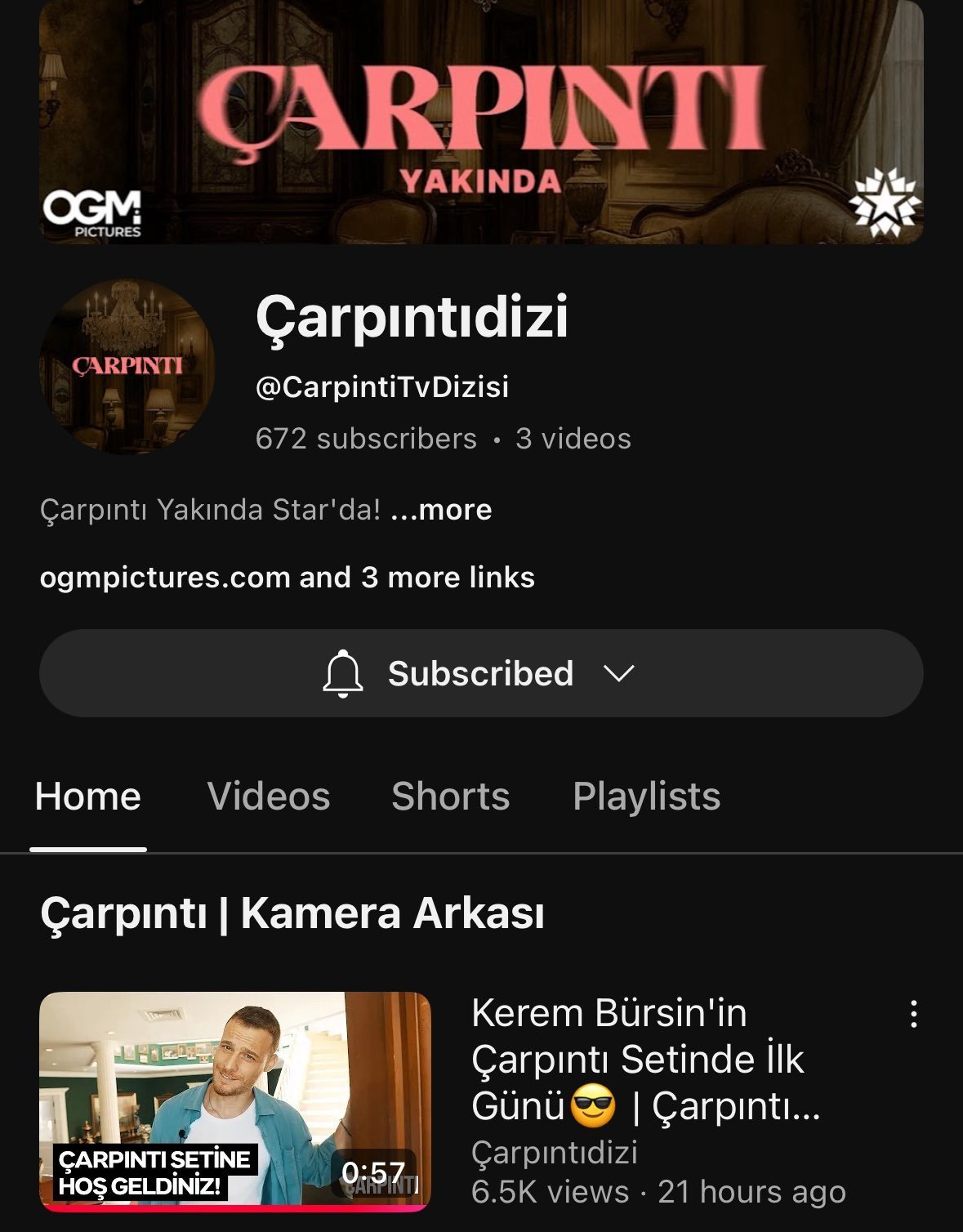963x1232 pixels.
Task: View the Çarpıntıdizi channel profile picture
Action: [127, 366]
